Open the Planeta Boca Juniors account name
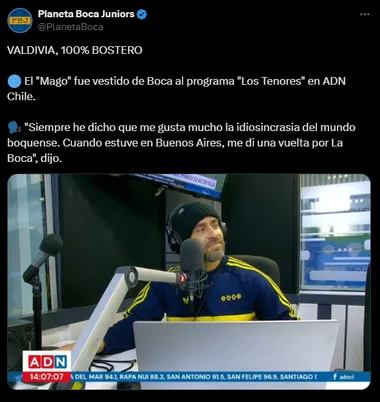Screen dimensions: 380x402 coord(86,14)
